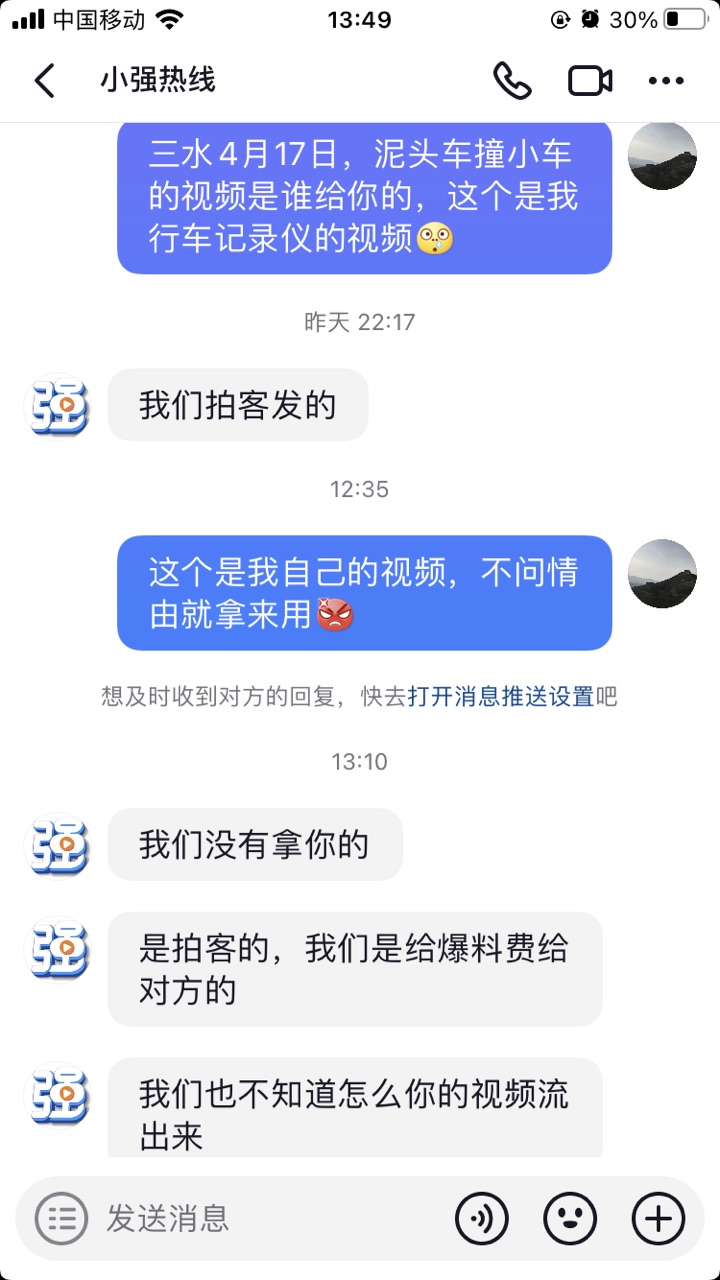
Task: Select the blue message sent at 12:35
Action: tap(363, 592)
